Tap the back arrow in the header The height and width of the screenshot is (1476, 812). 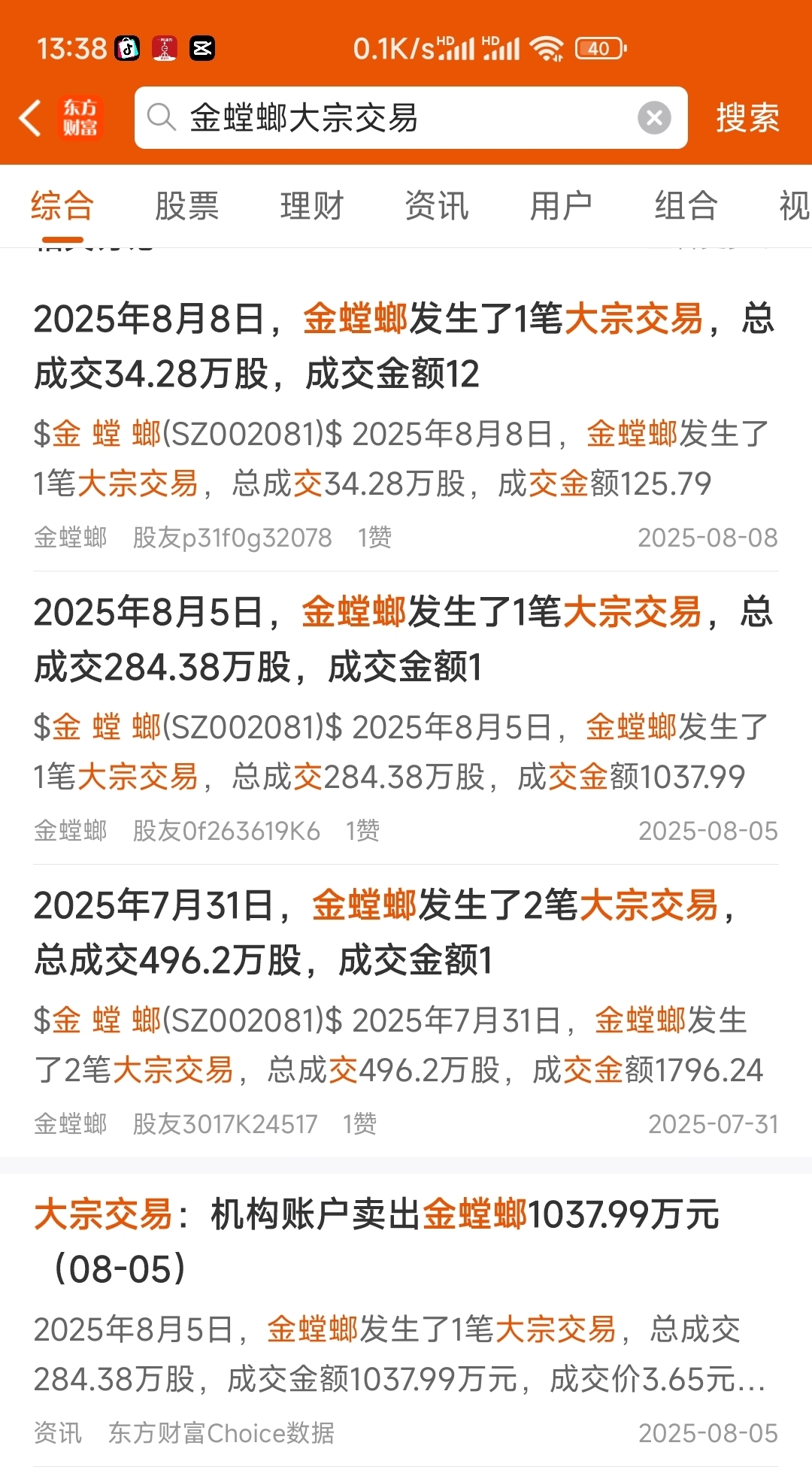pos(30,118)
